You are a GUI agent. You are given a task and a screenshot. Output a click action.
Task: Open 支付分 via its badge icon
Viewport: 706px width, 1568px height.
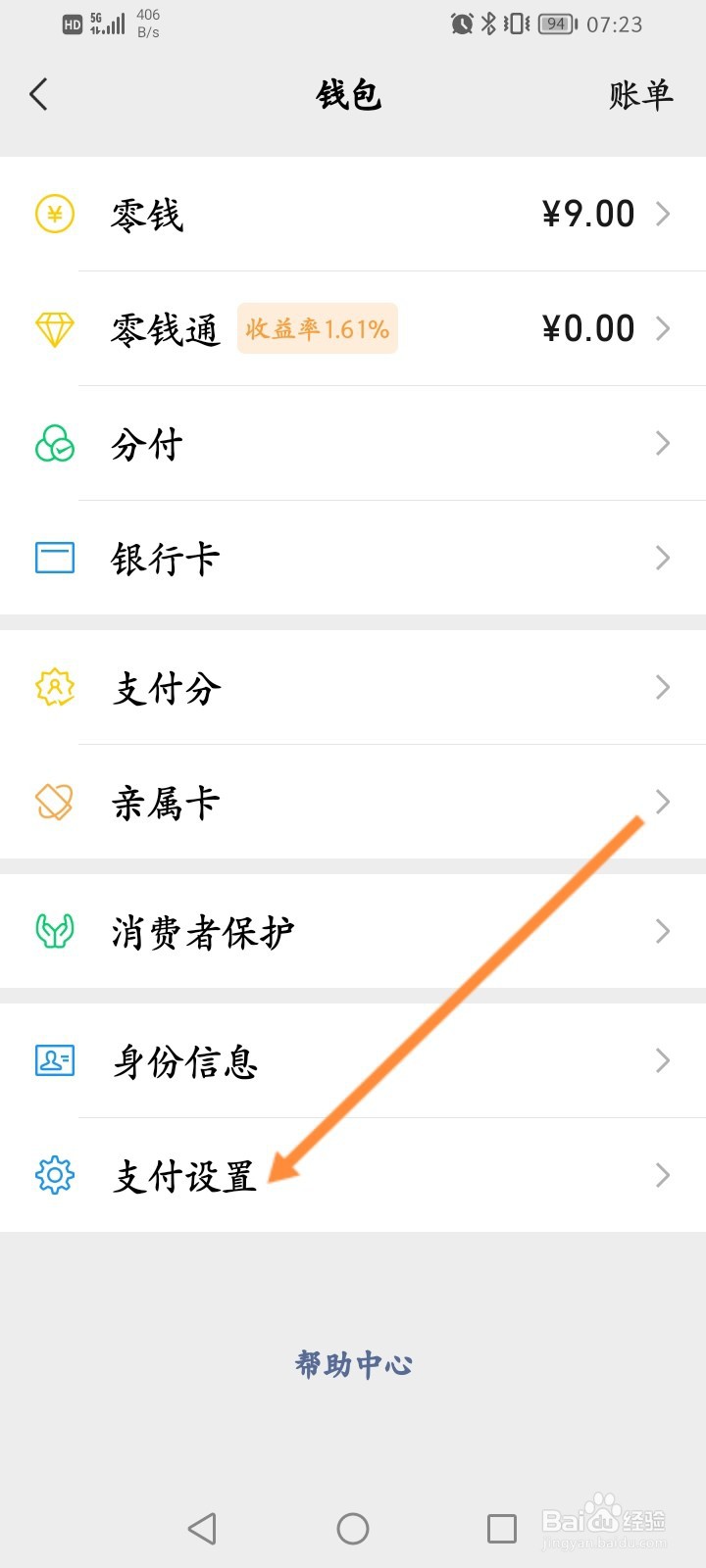54,687
